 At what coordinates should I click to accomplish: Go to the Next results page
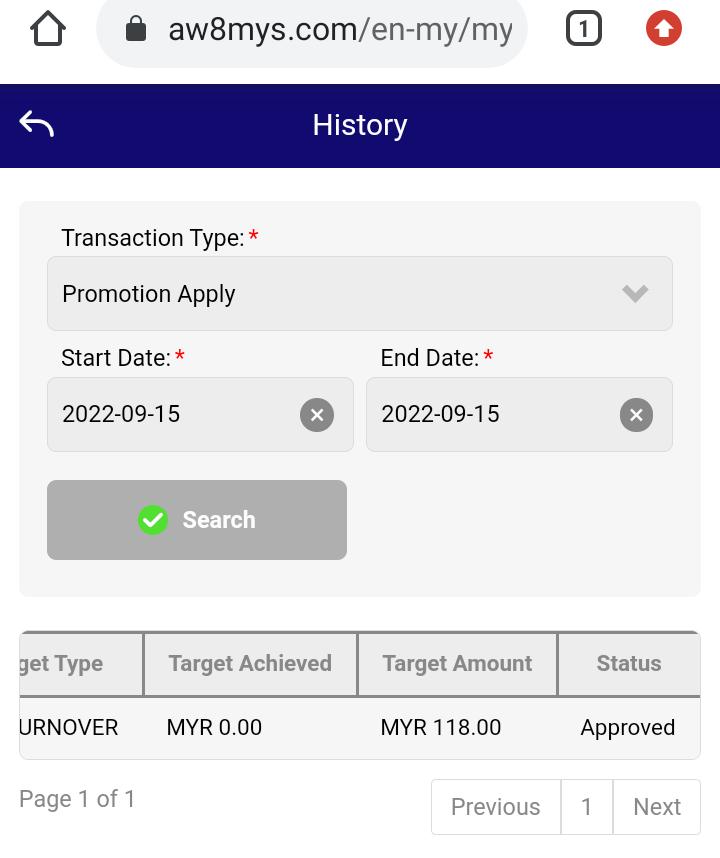point(656,807)
